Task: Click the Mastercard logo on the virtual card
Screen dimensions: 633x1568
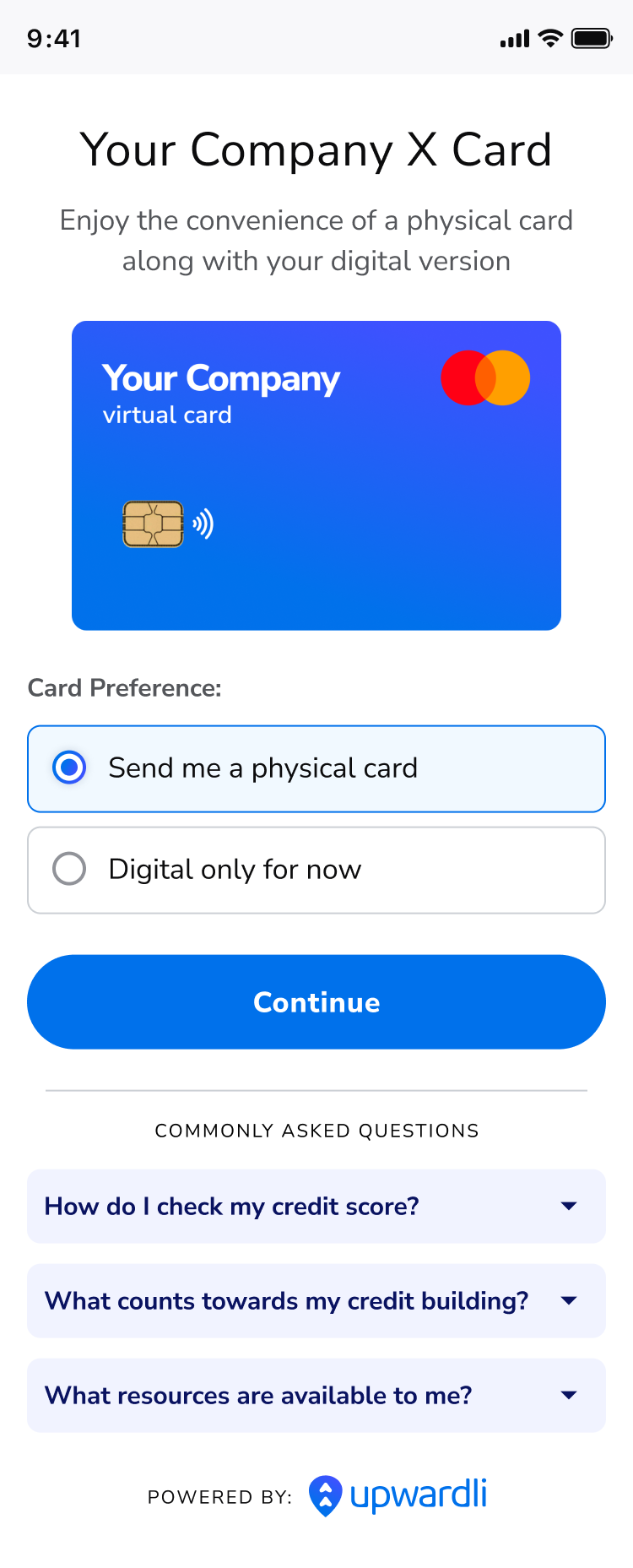Action: pos(485,378)
